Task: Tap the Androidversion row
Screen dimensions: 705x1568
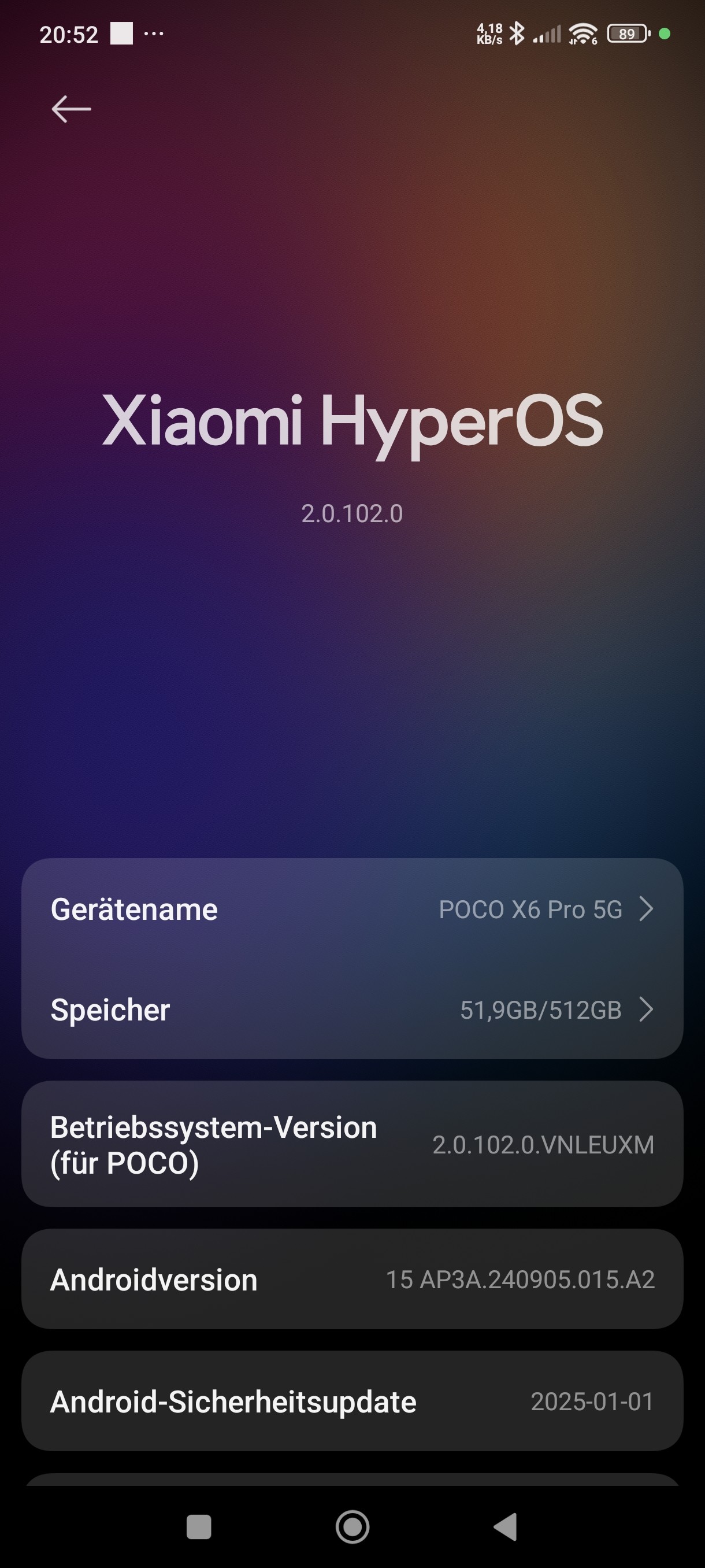Action: click(x=351, y=1279)
